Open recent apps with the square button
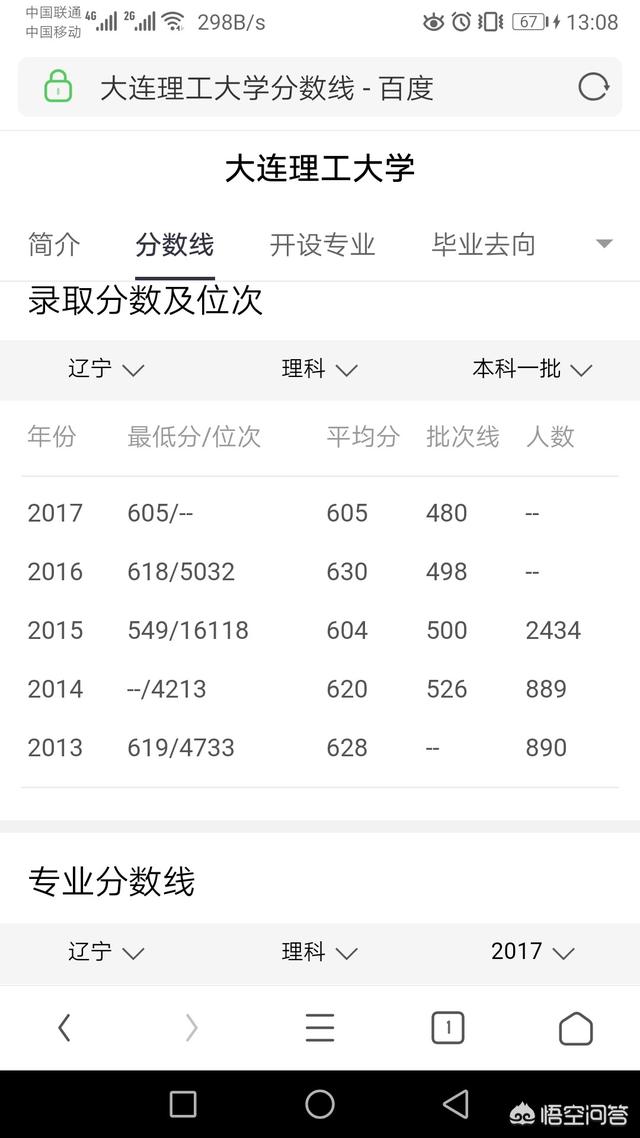The width and height of the screenshot is (640, 1138). click(x=183, y=1105)
